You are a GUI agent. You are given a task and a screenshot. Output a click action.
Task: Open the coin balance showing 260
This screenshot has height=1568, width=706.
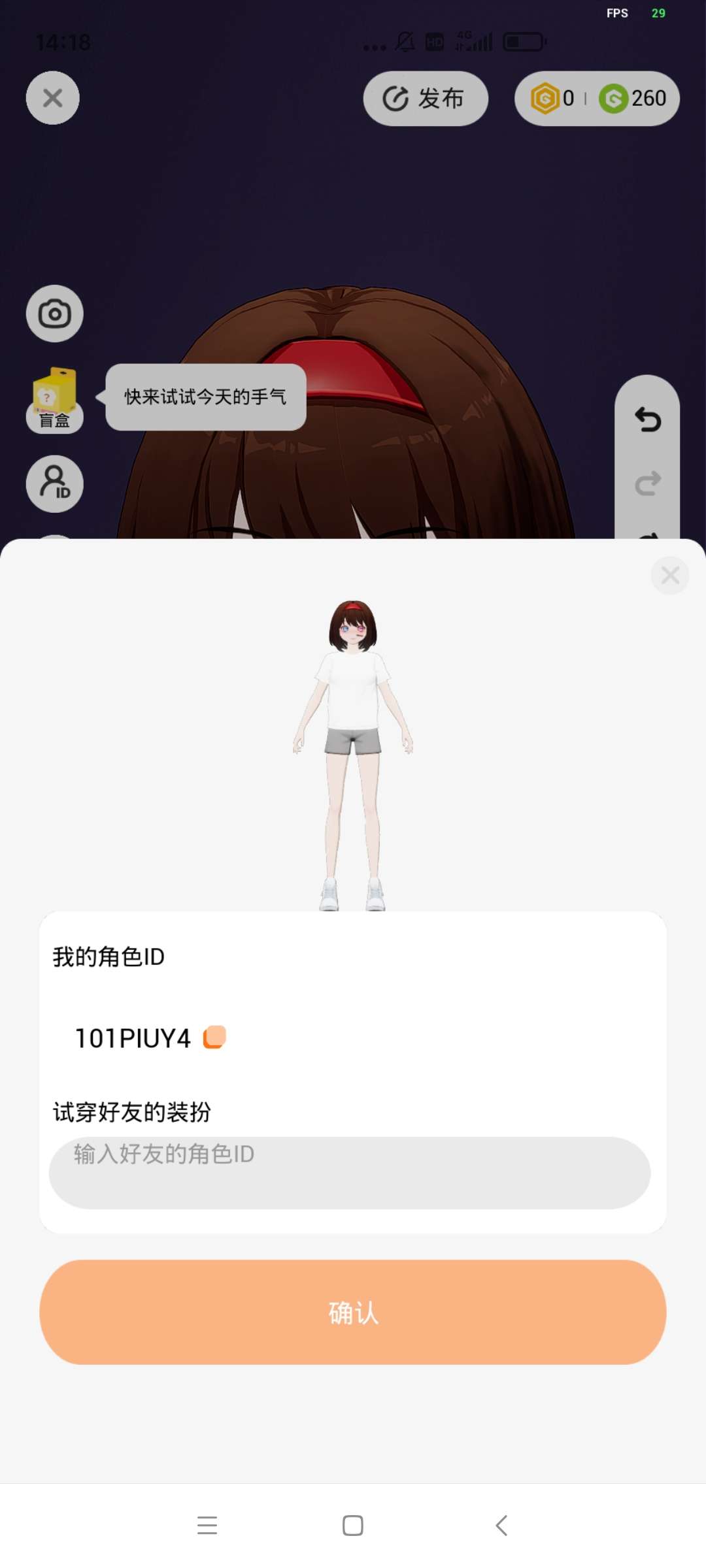point(633,99)
